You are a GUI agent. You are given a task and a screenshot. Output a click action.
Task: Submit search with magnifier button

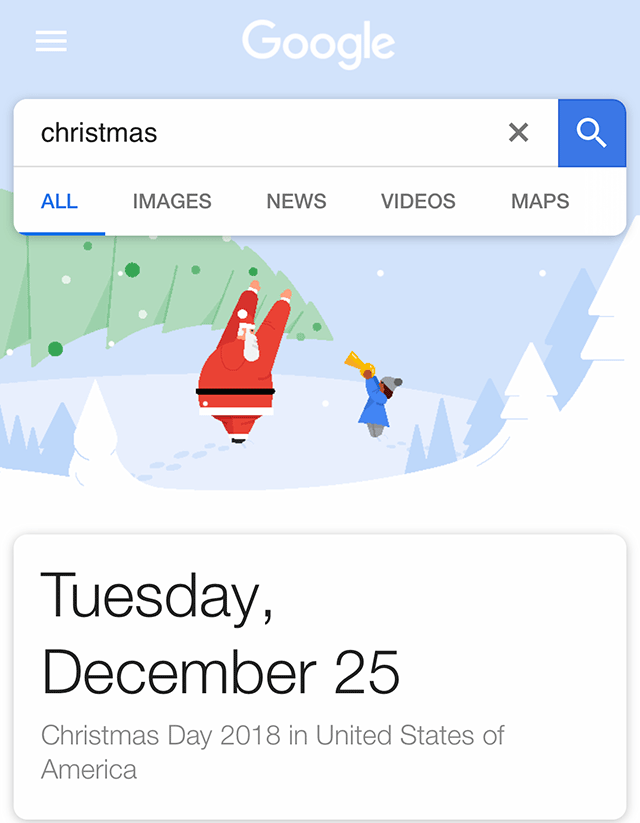point(592,132)
